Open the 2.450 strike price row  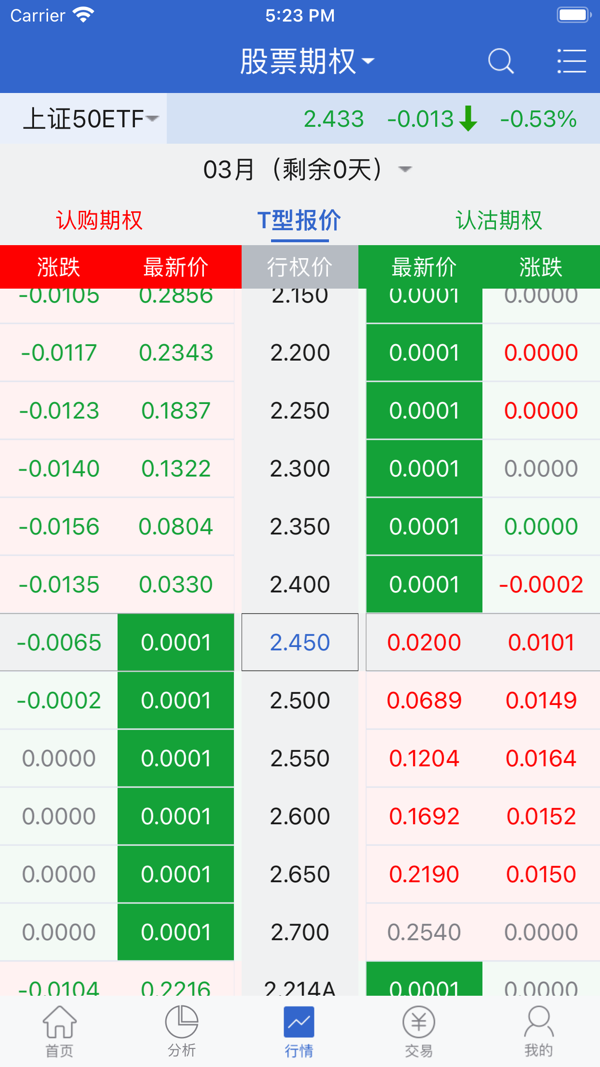coord(299,642)
